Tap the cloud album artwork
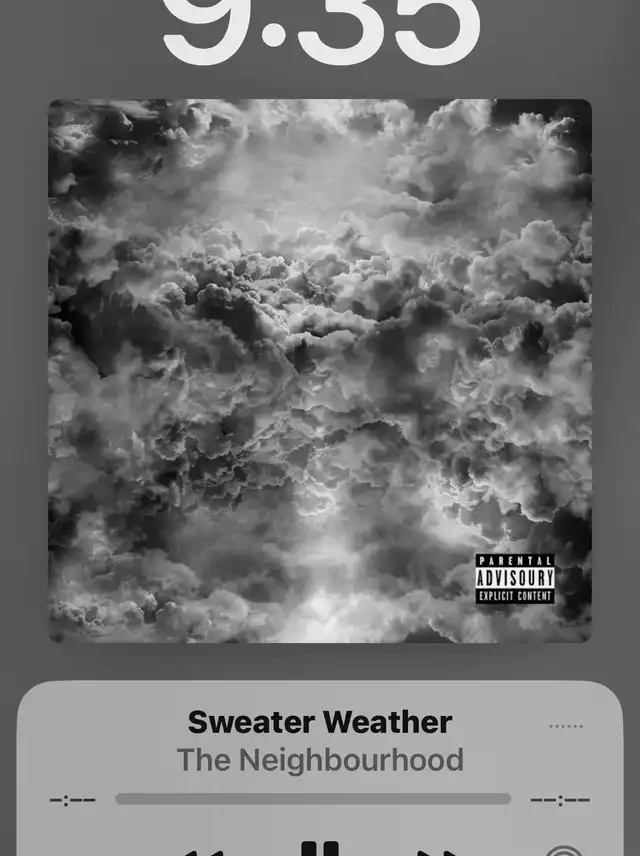This screenshot has height=856, width=640. tap(320, 370)
